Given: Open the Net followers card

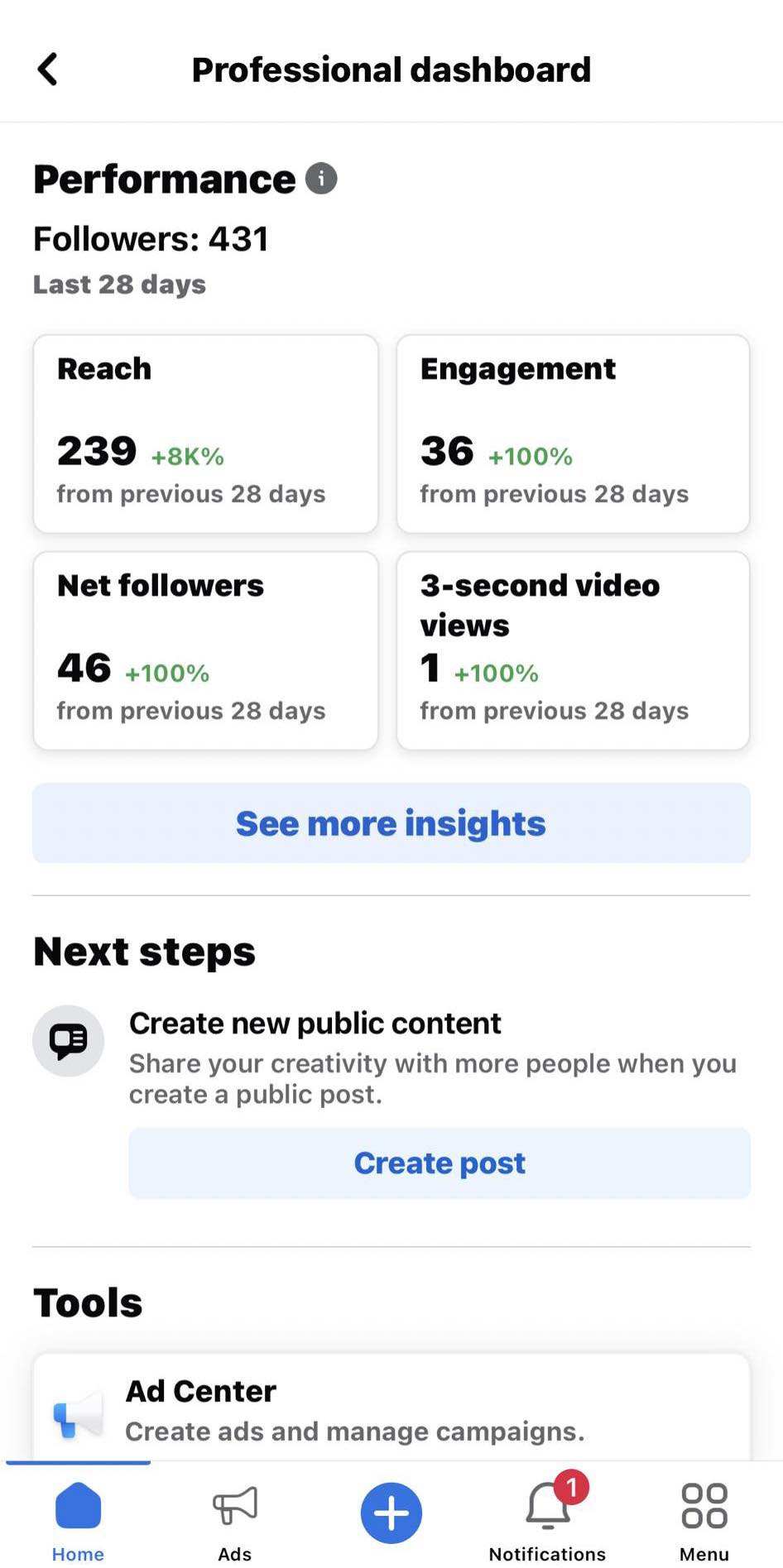Looking at the screenshot, I should [x=205, y=650].
